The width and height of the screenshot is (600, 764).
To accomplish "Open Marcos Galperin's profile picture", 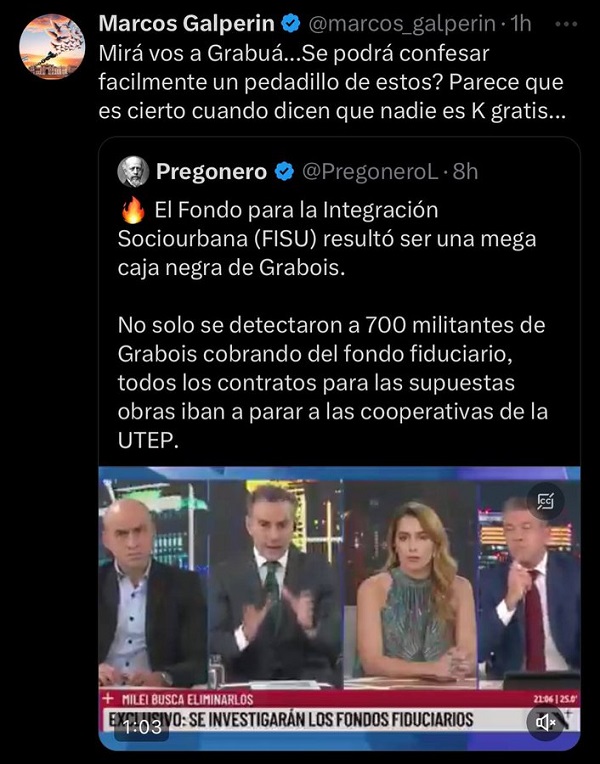I will [x=51, y=47].
